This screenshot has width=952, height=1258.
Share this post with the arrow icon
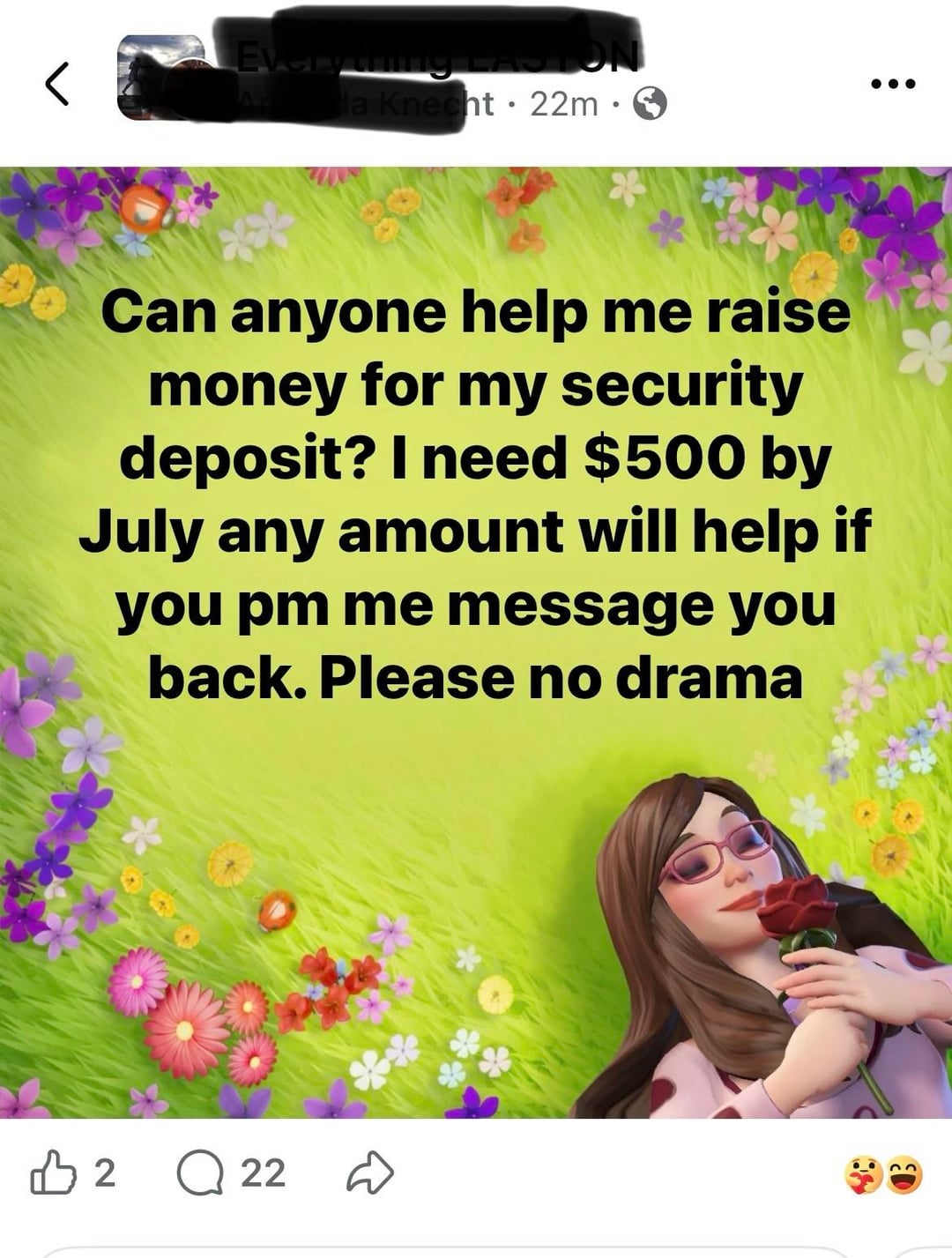[370, 1173]
